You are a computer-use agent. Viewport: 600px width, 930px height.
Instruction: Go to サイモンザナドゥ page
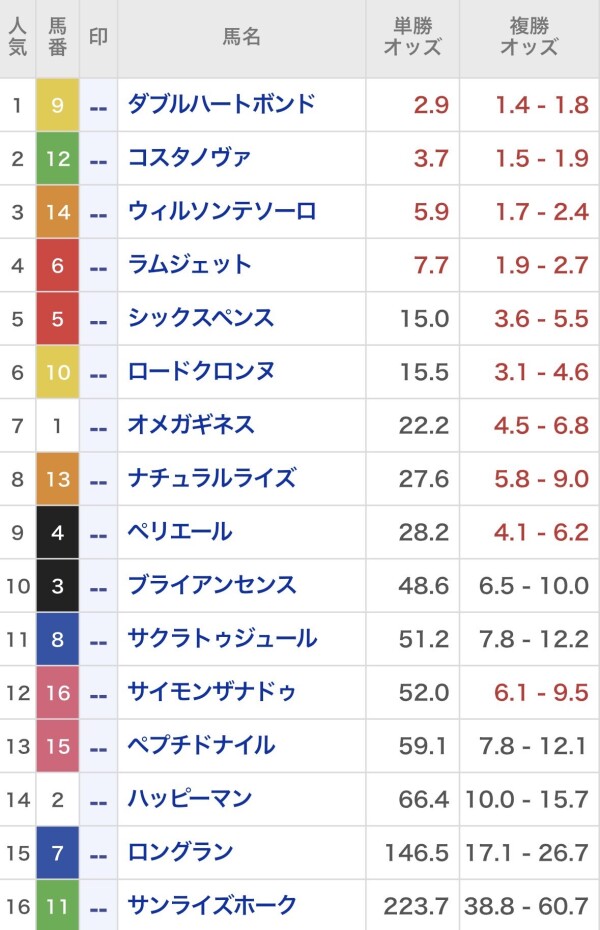(x=211, y=691)
